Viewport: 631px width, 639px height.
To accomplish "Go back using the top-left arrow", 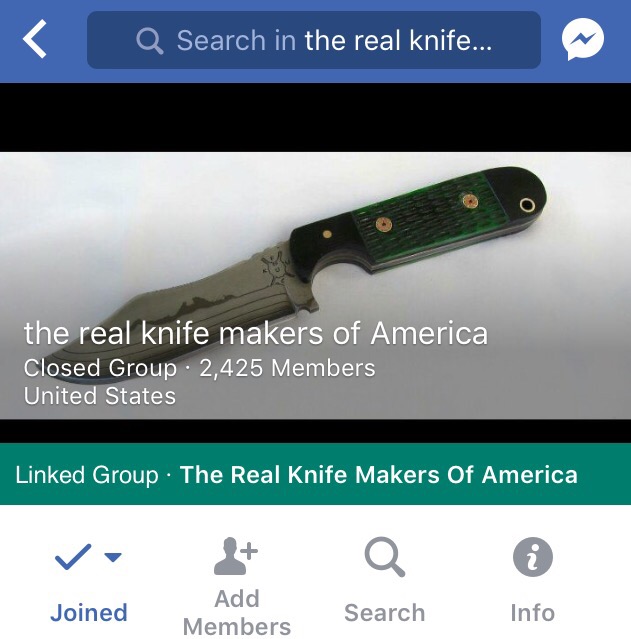I will click(x=35, y=40).
